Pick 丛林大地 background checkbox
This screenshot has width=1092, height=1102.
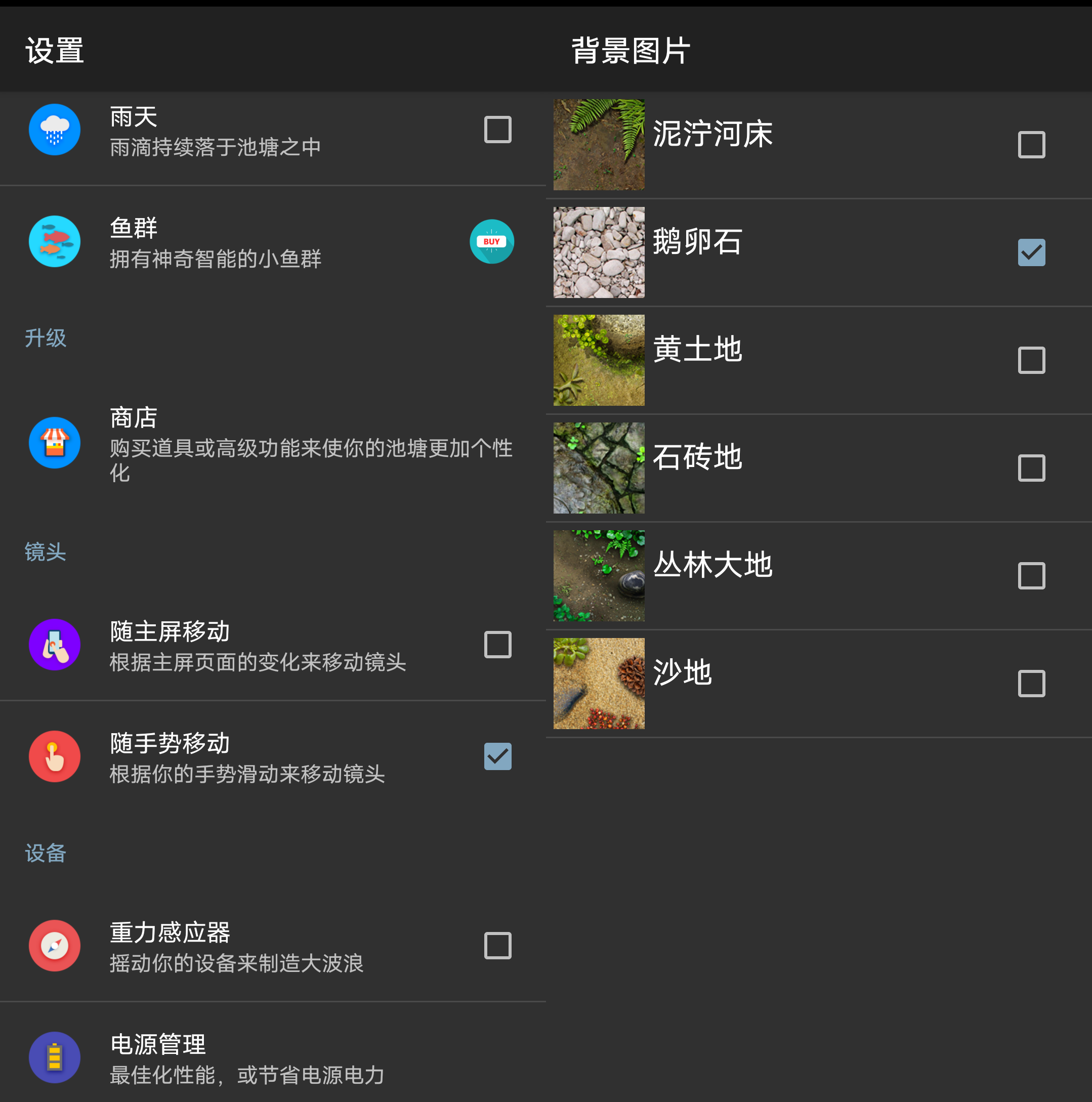click(1031, 576)
